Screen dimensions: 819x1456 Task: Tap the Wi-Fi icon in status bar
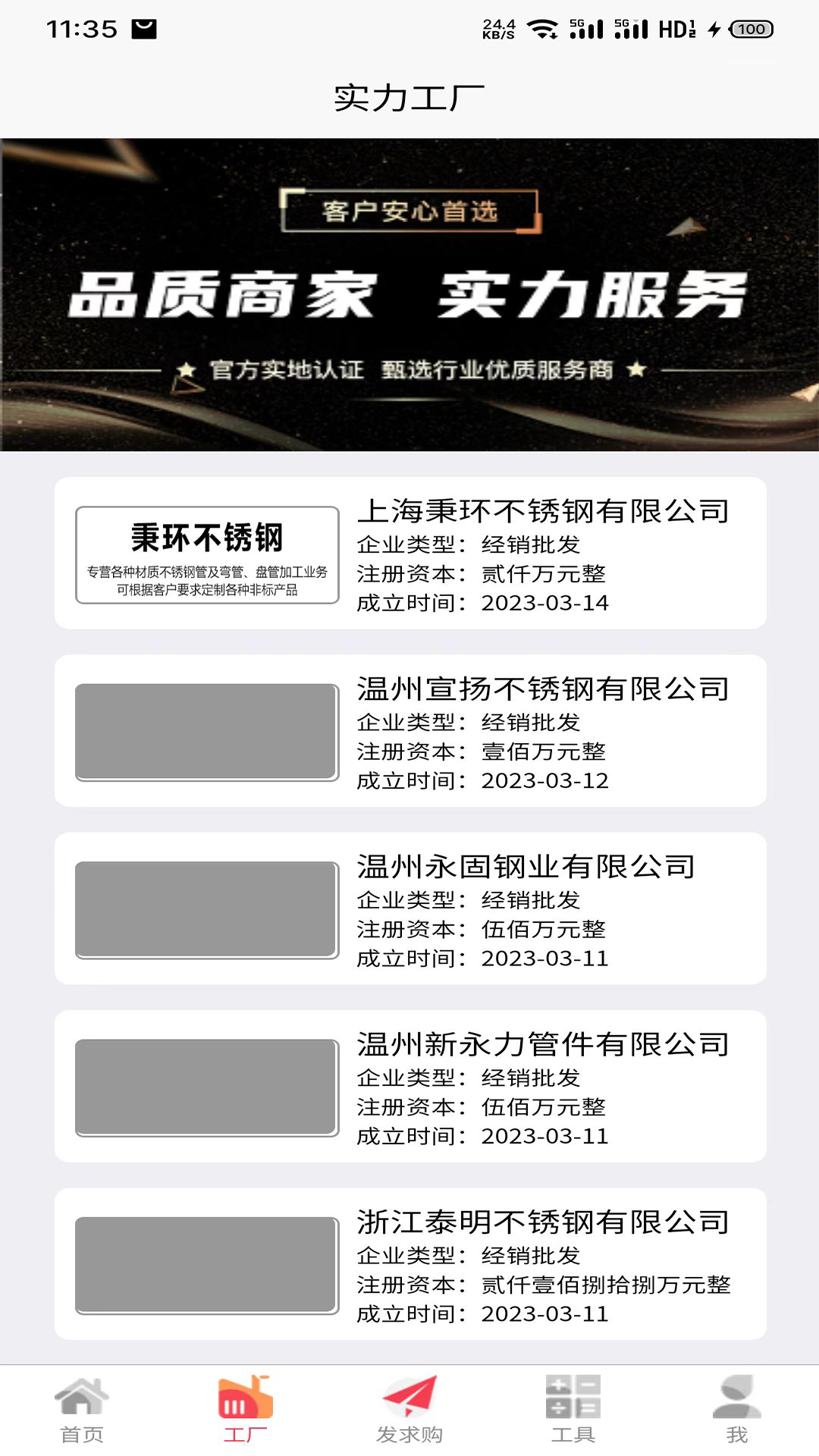[541, 27]
